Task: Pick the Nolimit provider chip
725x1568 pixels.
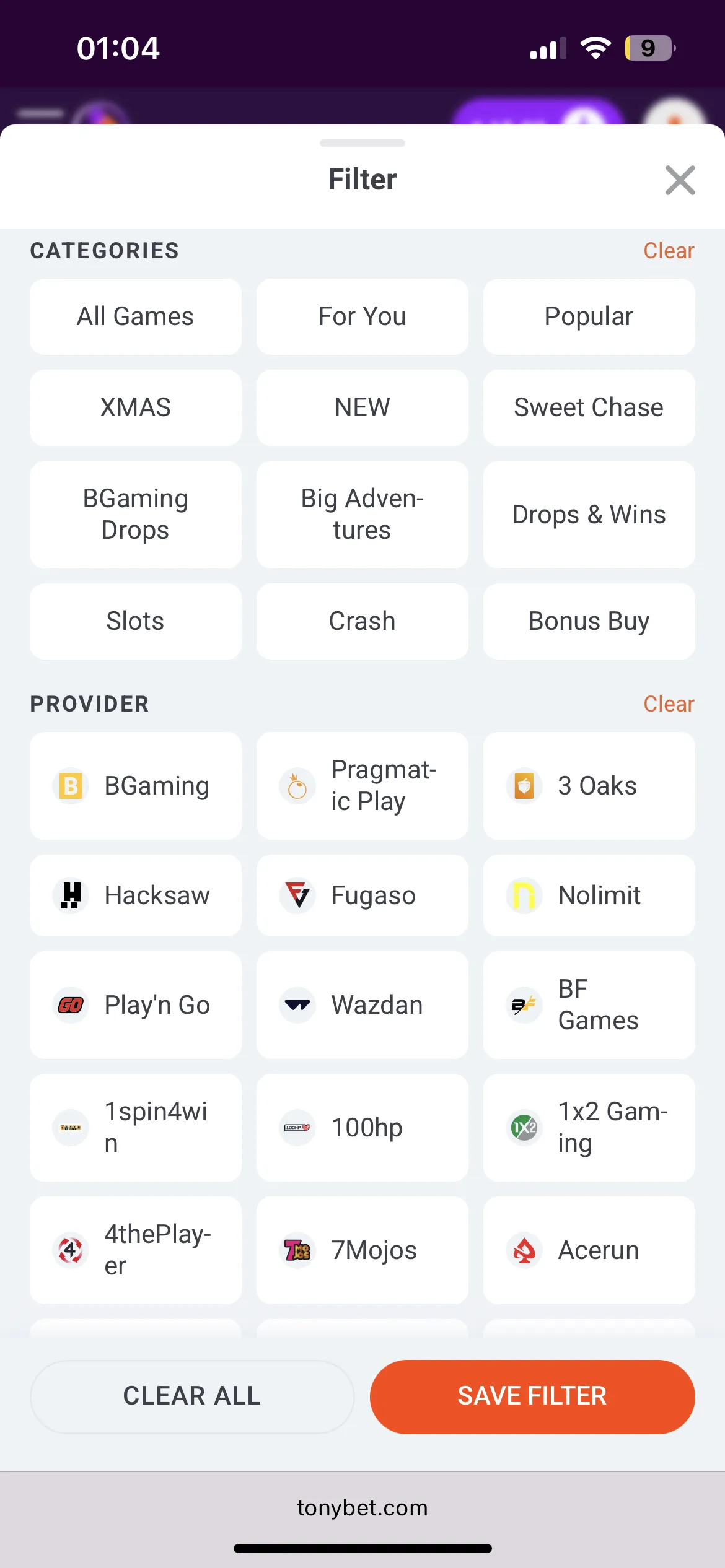Action: point(589,895)
